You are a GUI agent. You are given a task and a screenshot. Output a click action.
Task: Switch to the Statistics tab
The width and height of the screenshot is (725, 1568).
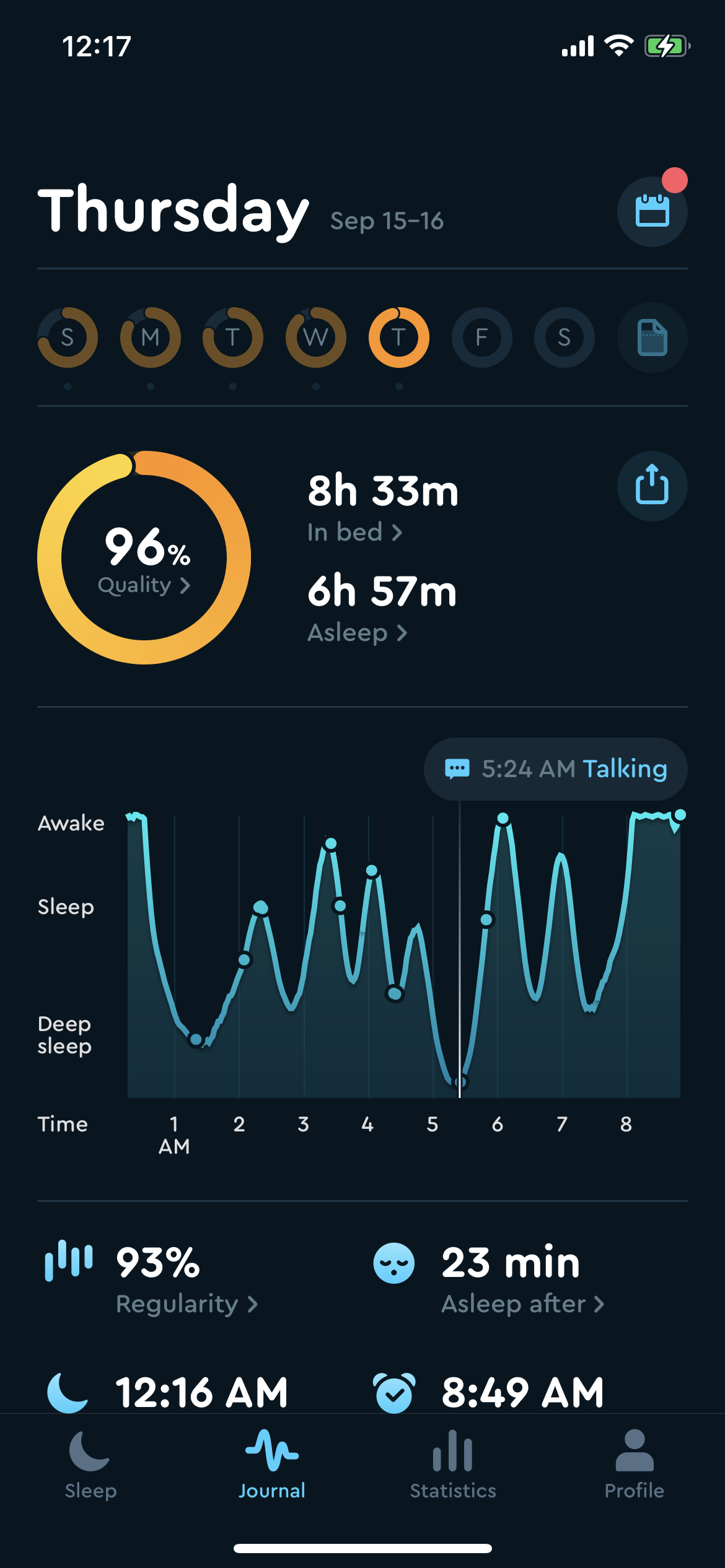pos(453,1465)
